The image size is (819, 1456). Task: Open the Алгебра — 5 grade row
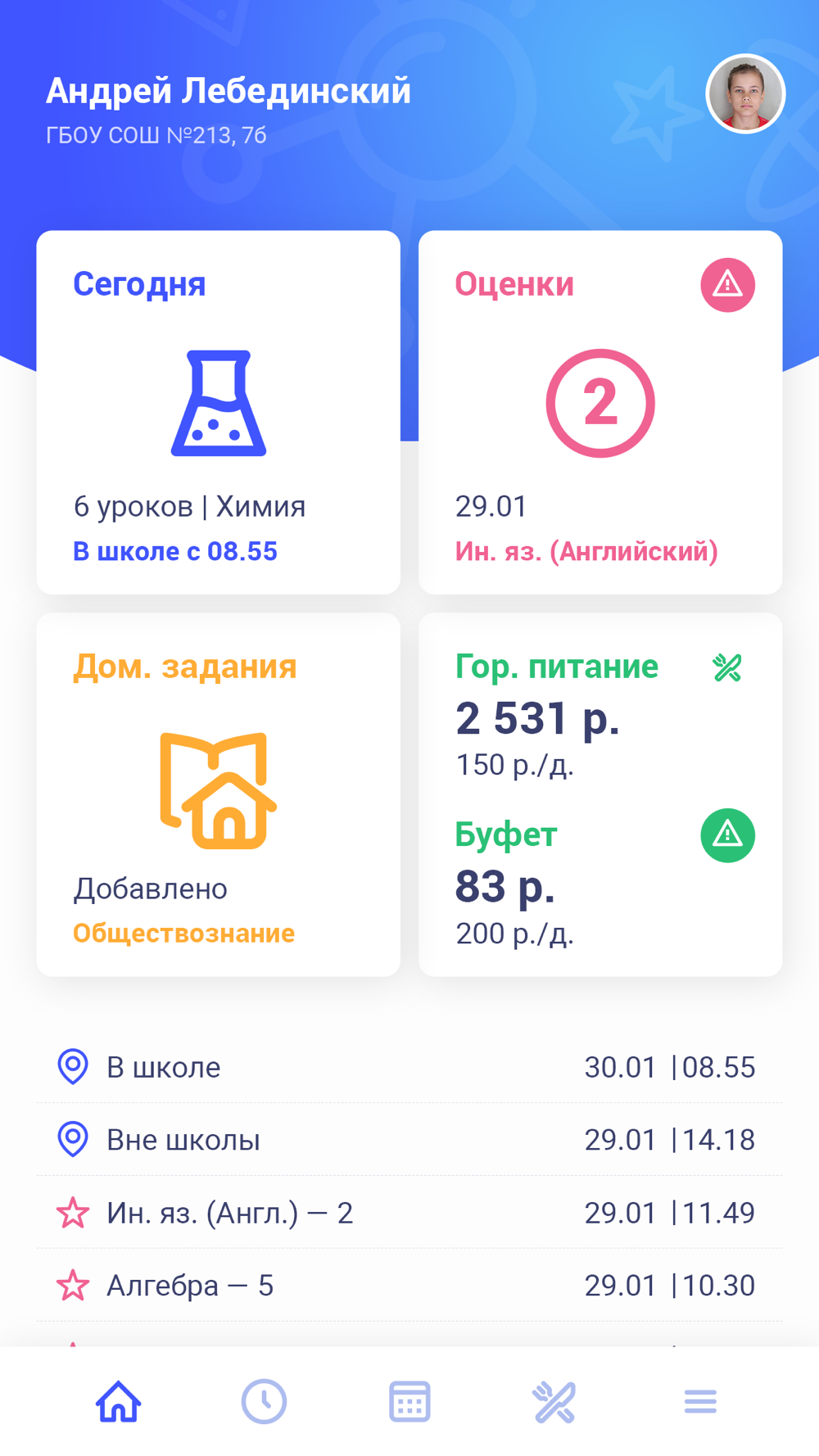pyautogui.click(x=409, y=1286)
